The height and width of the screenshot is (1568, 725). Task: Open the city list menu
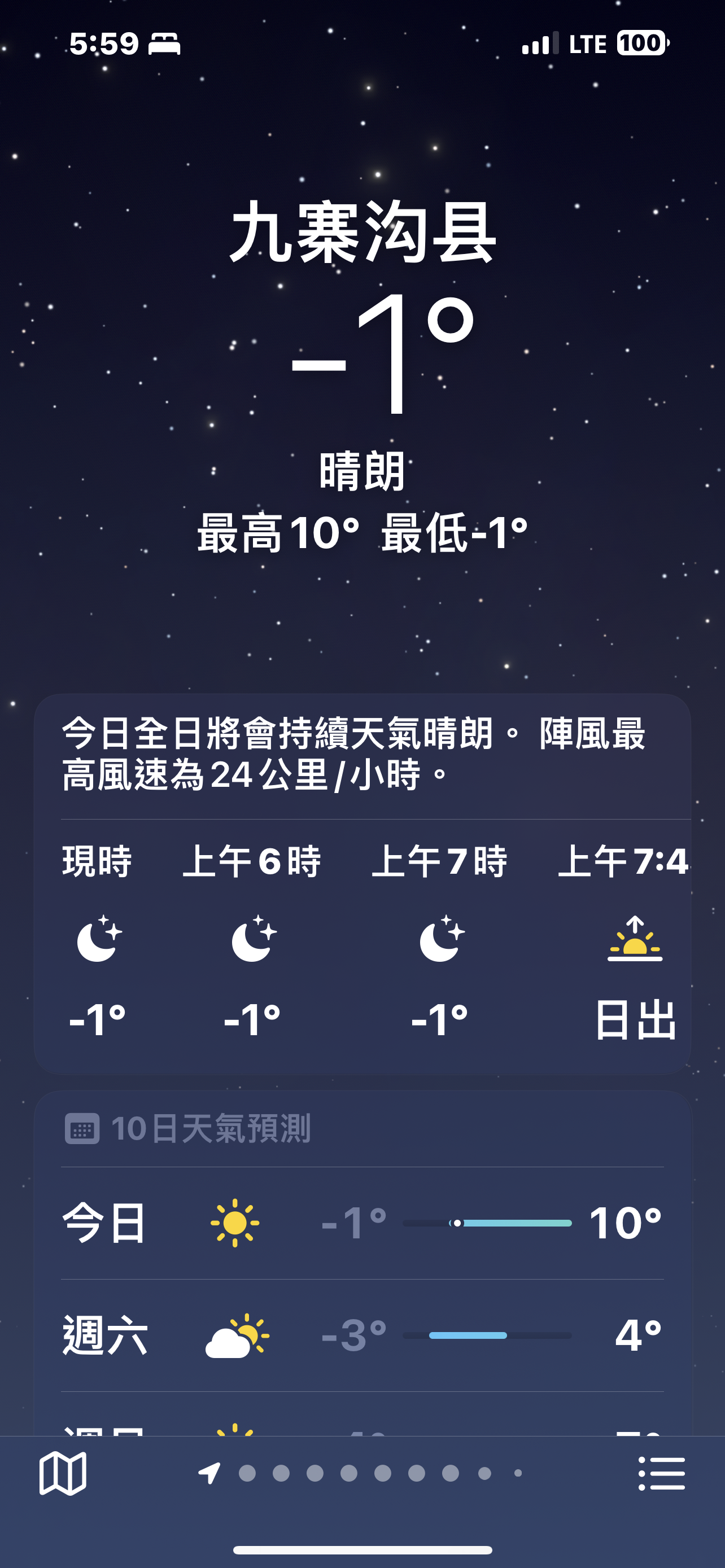tap(662, 1474)
